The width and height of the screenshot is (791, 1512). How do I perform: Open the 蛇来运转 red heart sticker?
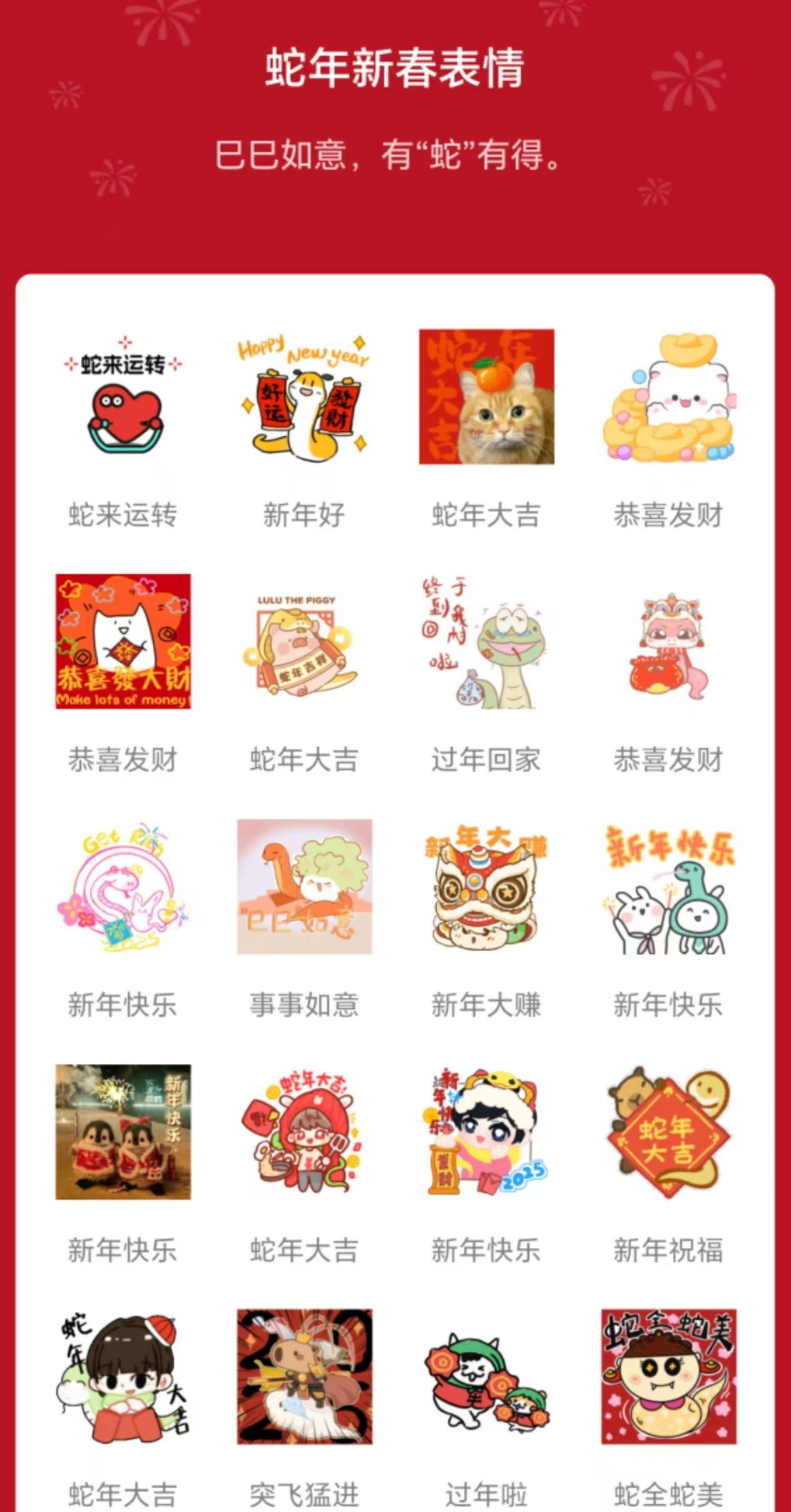[123, 397]
